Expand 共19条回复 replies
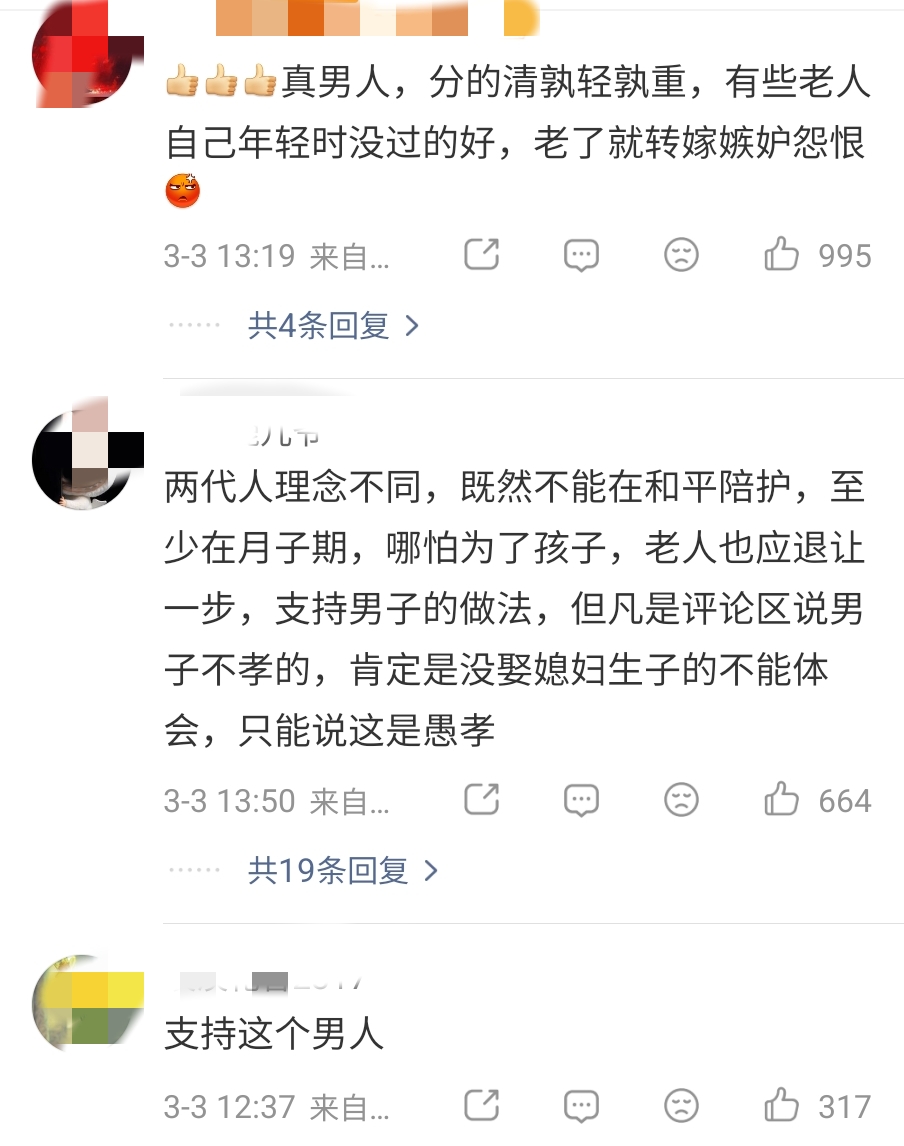Screen dimensions: 904x1146 point(343,870)
